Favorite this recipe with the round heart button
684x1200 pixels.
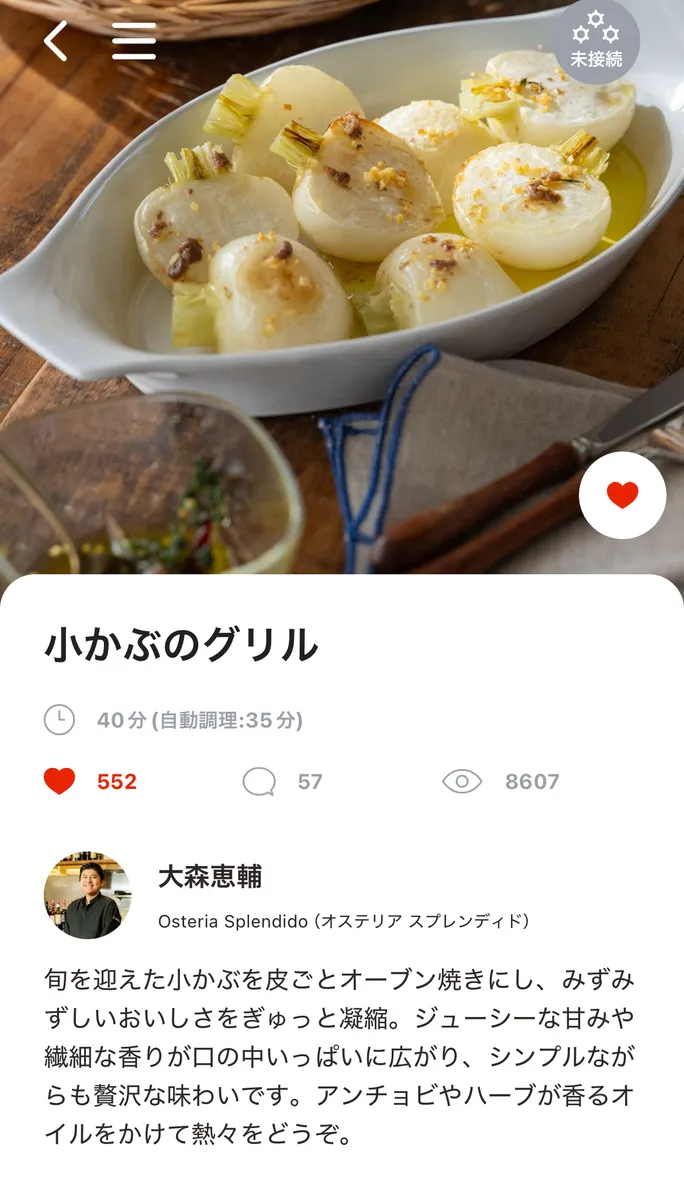[x=622, y=495]
